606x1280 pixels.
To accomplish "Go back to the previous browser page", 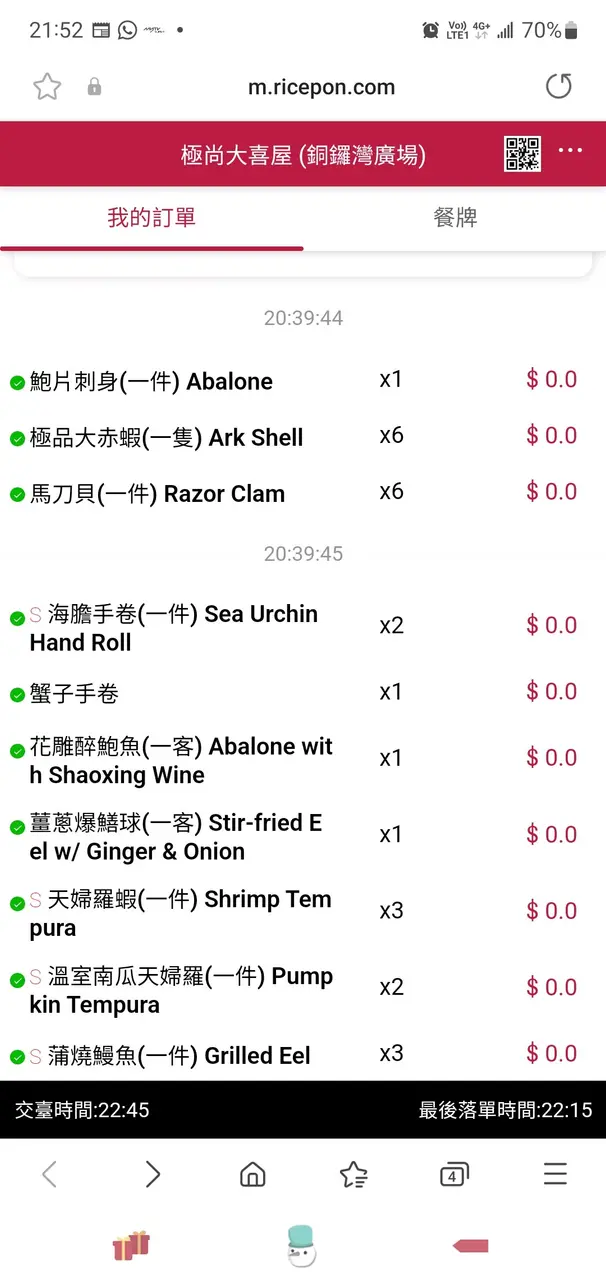I will click(x=50, y=1174).
